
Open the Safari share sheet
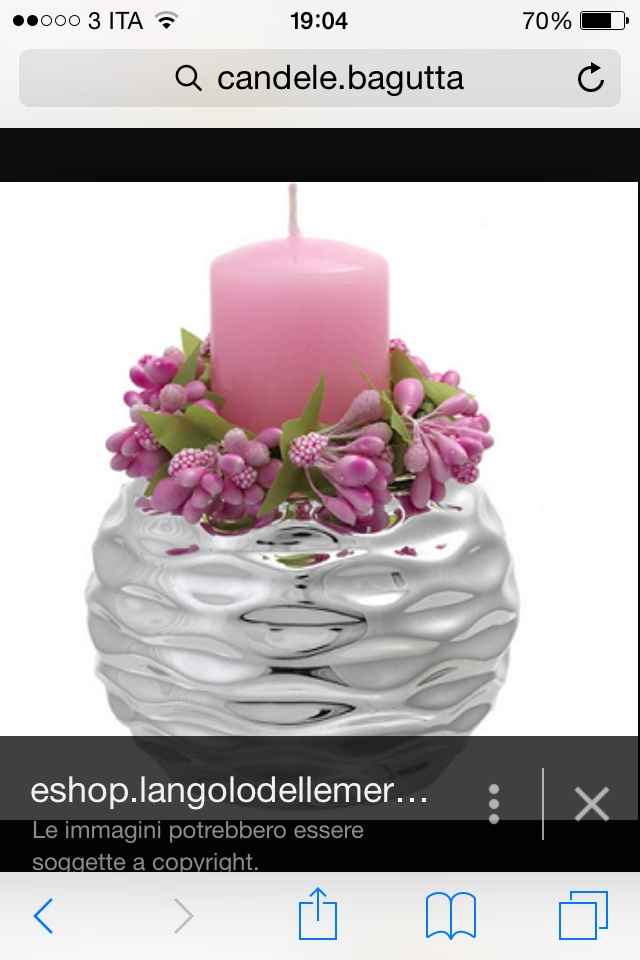coord(318,915)
